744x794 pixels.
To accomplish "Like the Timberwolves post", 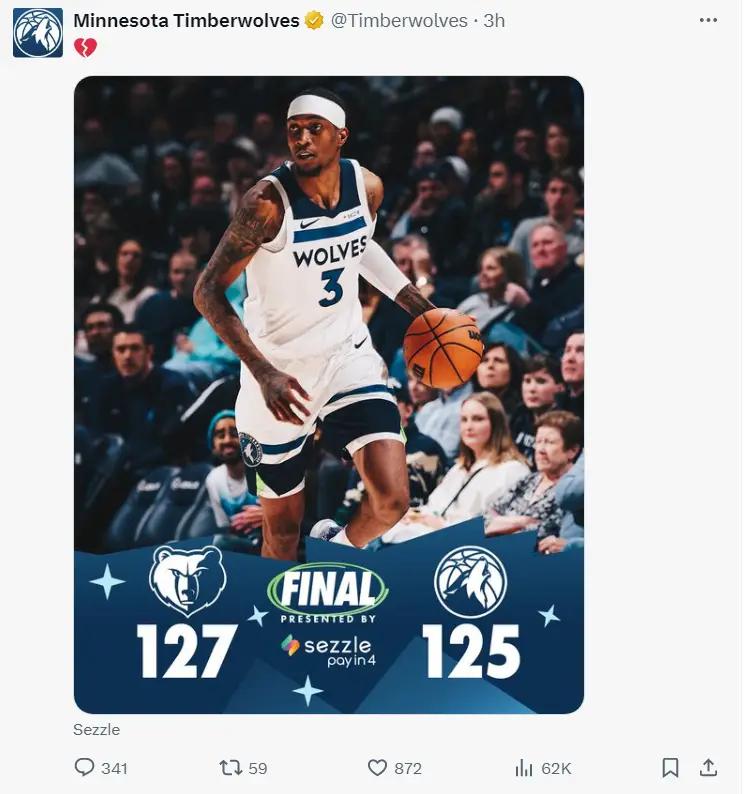I will click(377, 768).
